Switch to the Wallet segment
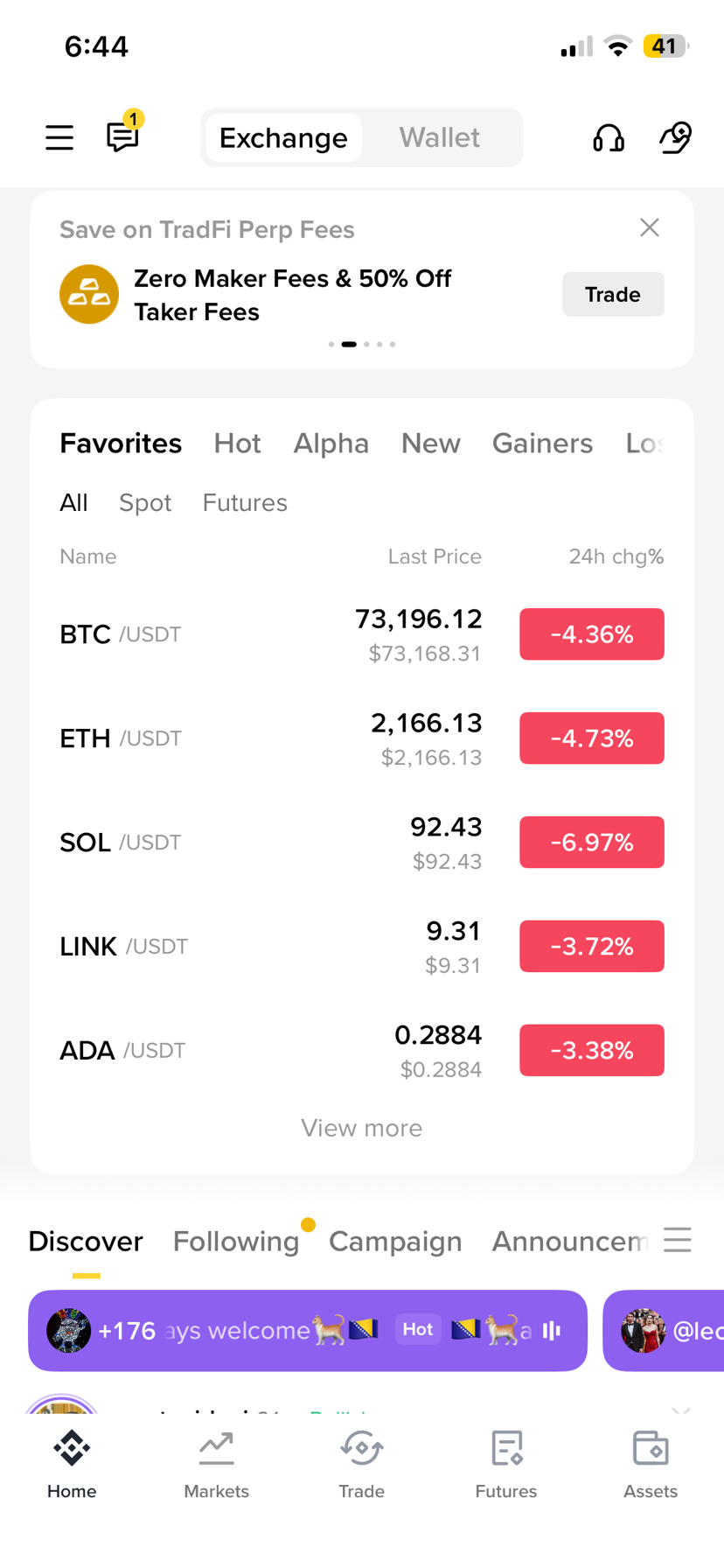This screenshot has height=1568, width=724. coord(439,137)
